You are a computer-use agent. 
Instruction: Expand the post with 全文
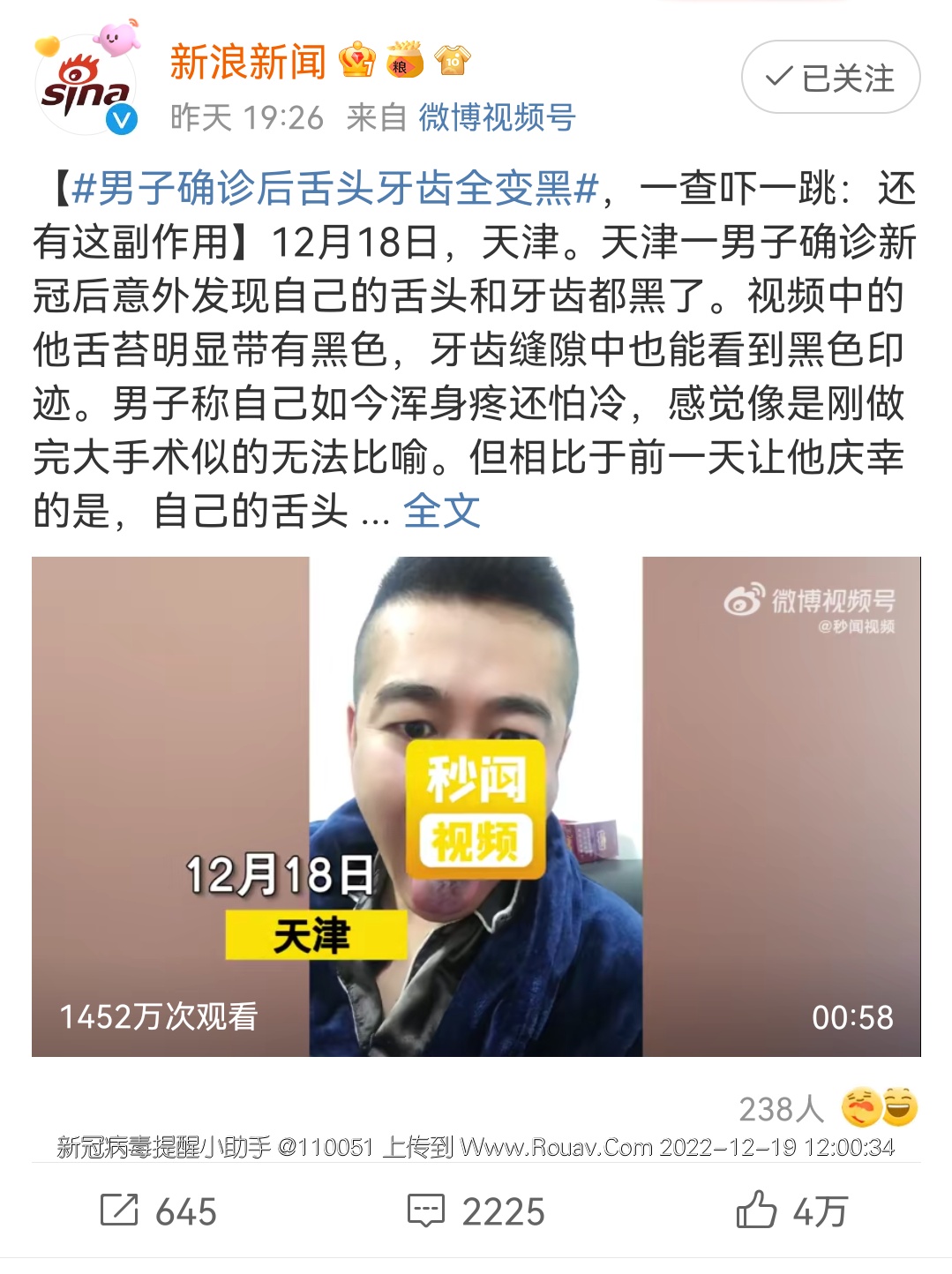point(441,511)
